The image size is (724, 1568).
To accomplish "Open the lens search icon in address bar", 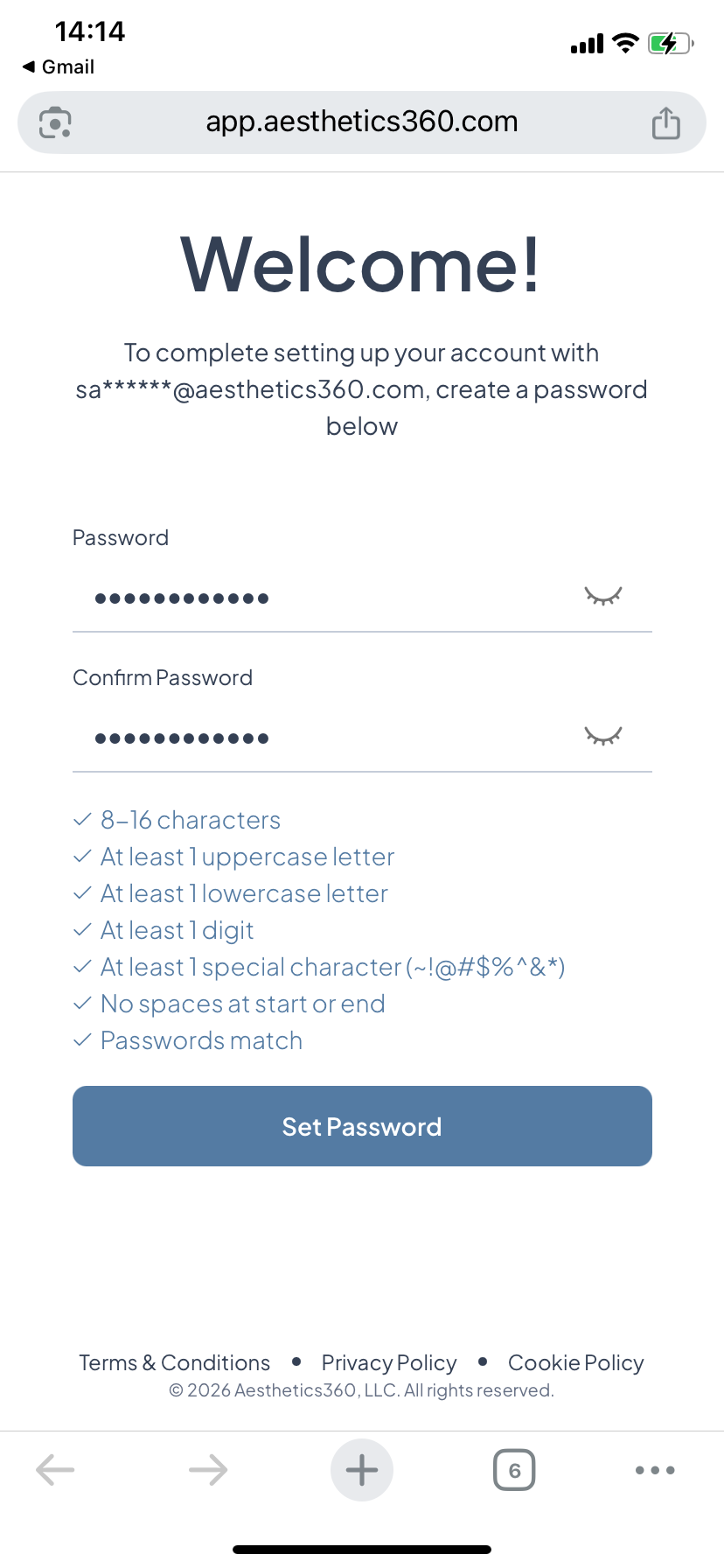I will pyautogui.click(x=55, y=123).
